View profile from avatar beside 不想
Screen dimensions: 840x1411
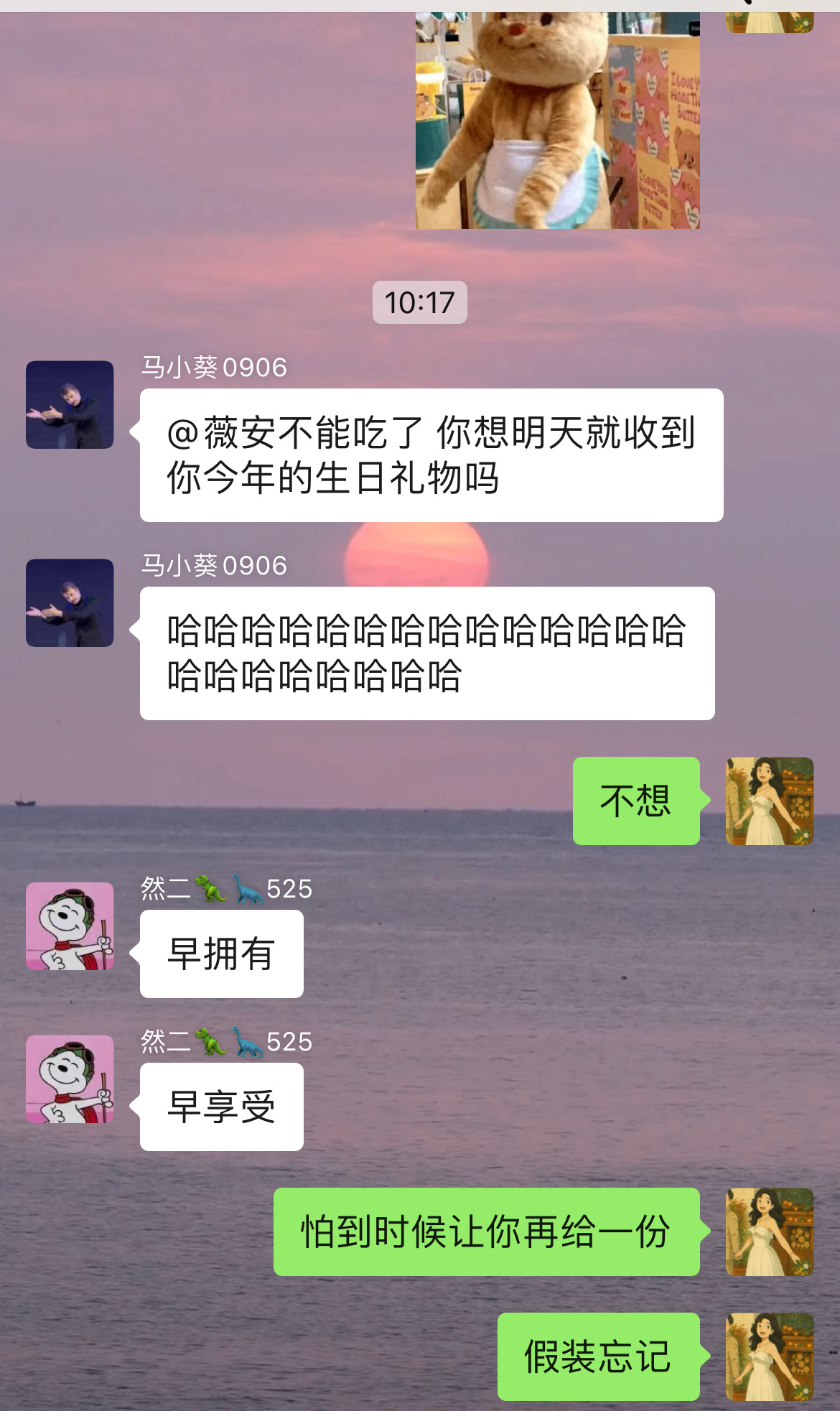[770, 801]
